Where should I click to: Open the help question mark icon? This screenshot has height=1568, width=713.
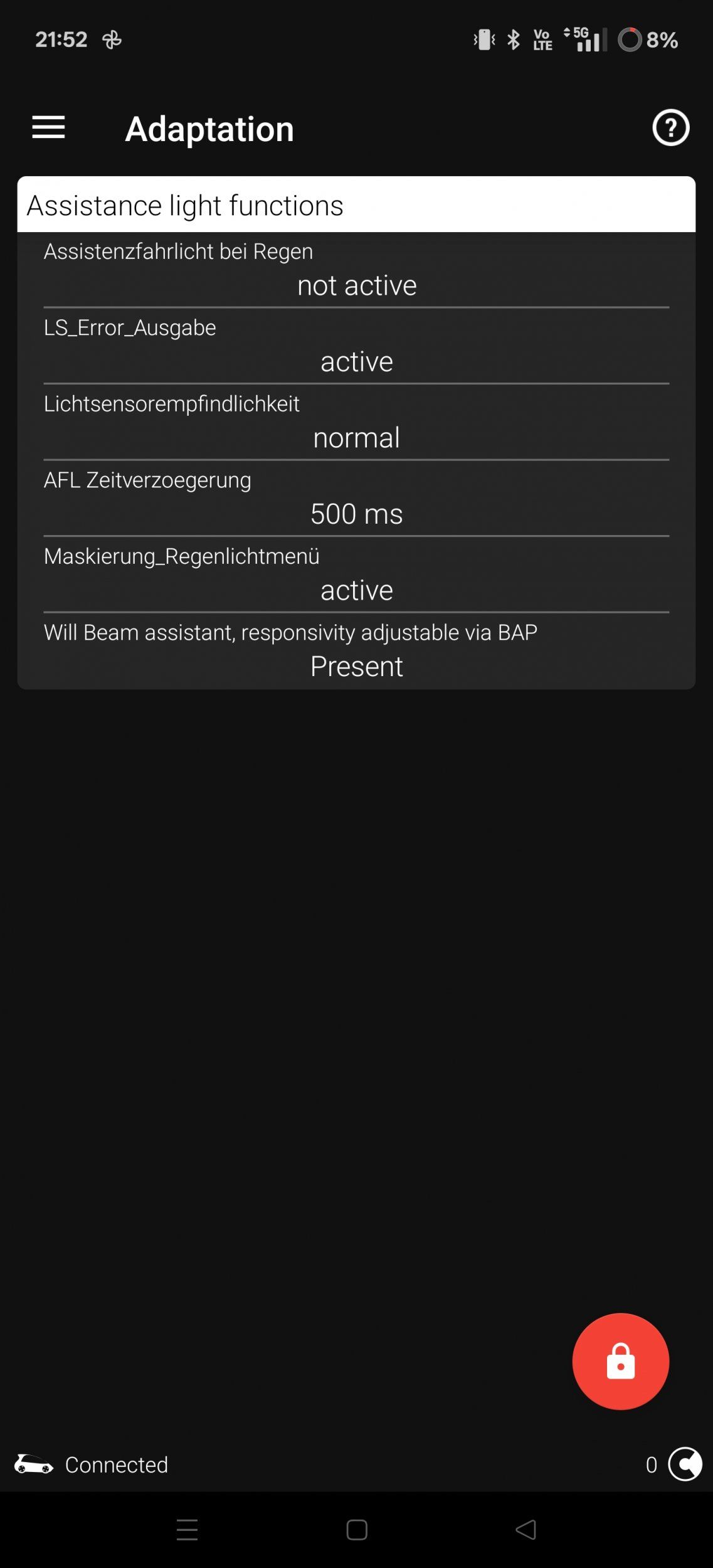click(x=670, y=128)
